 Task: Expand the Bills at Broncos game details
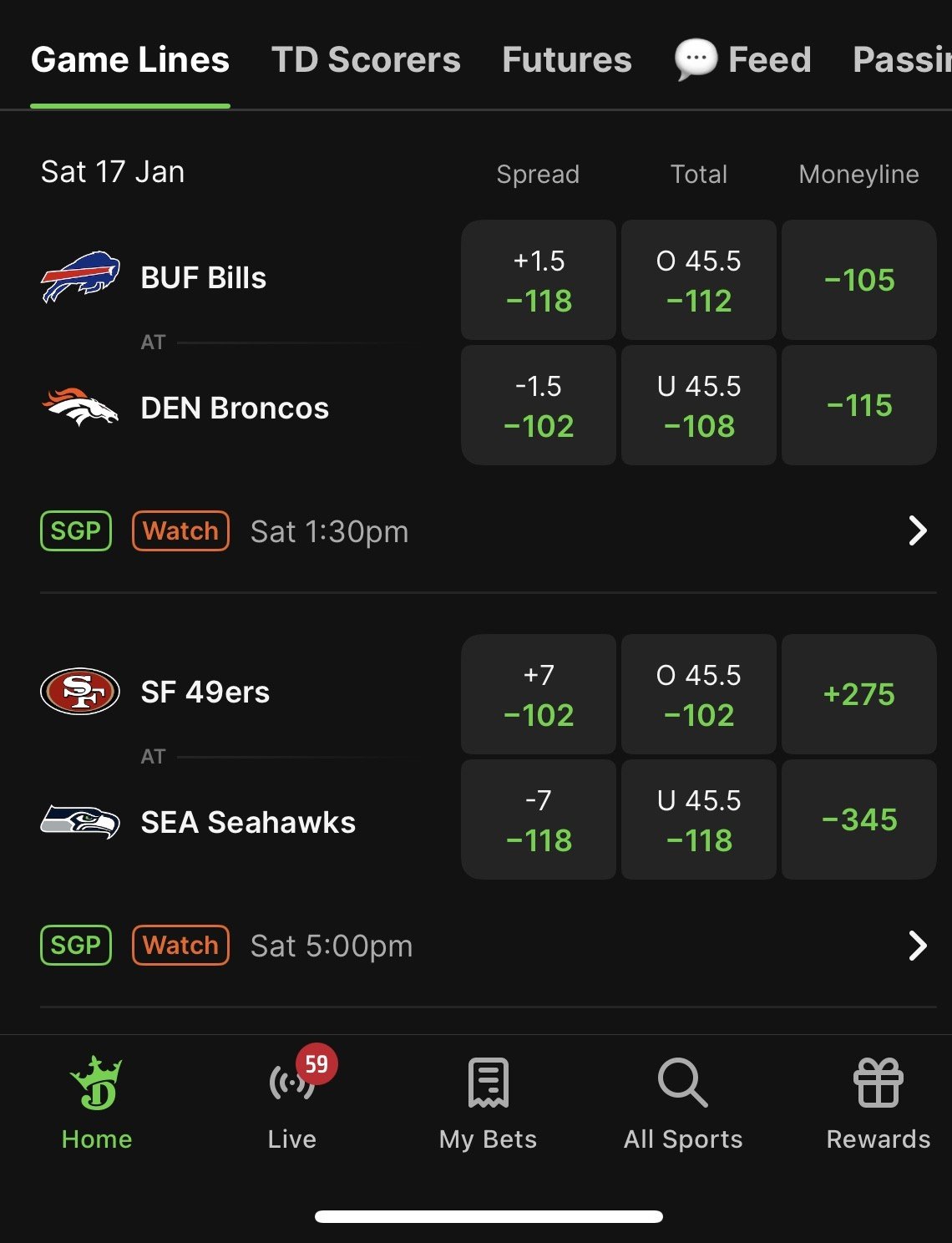[x=918, y=530]
